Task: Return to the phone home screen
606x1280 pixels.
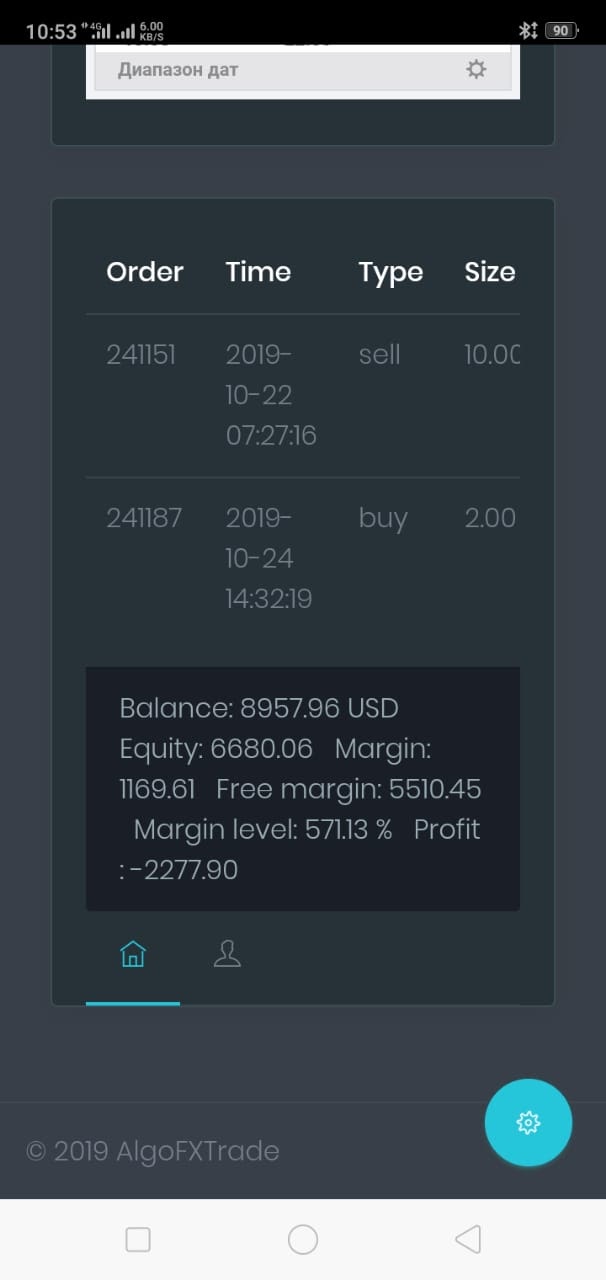Action: 303,1240
